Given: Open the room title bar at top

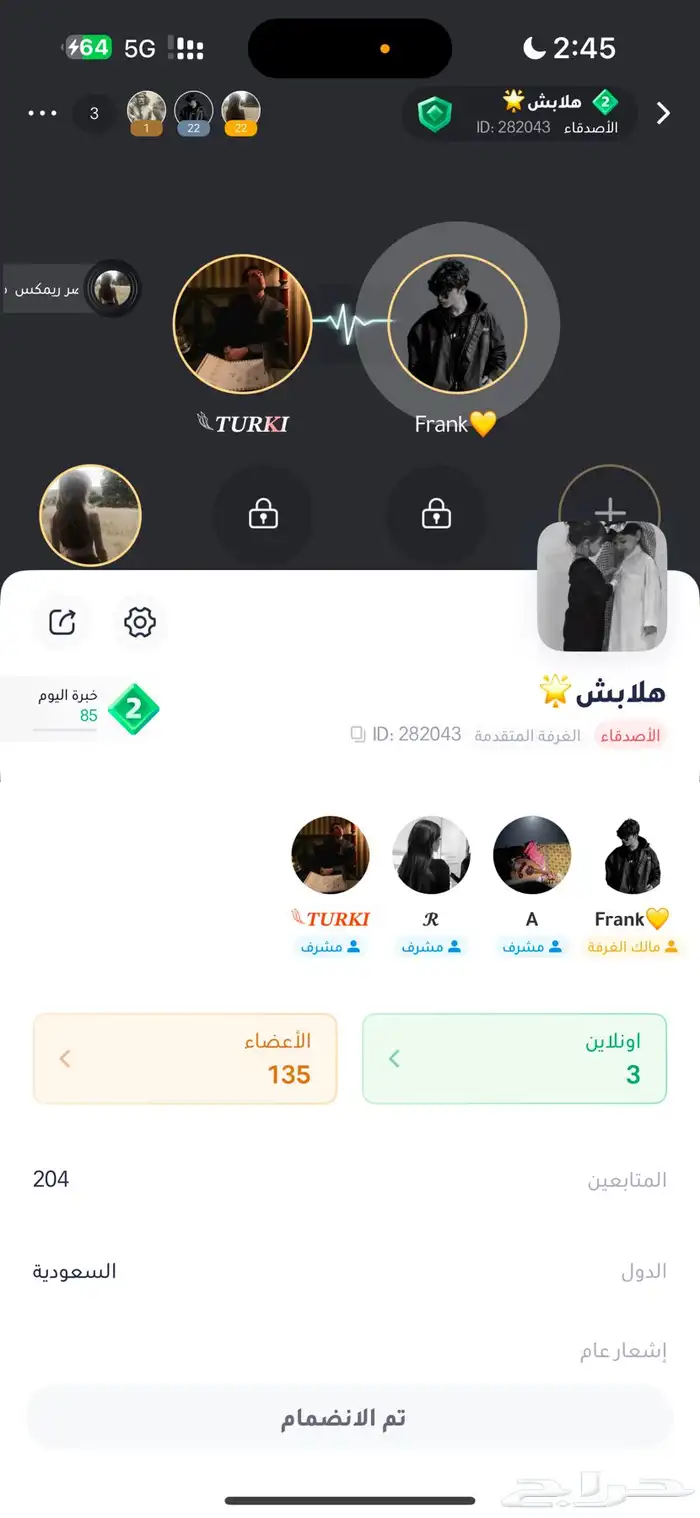Looking at the screenshot, I should pyautogui.click(x=520, y=114).
